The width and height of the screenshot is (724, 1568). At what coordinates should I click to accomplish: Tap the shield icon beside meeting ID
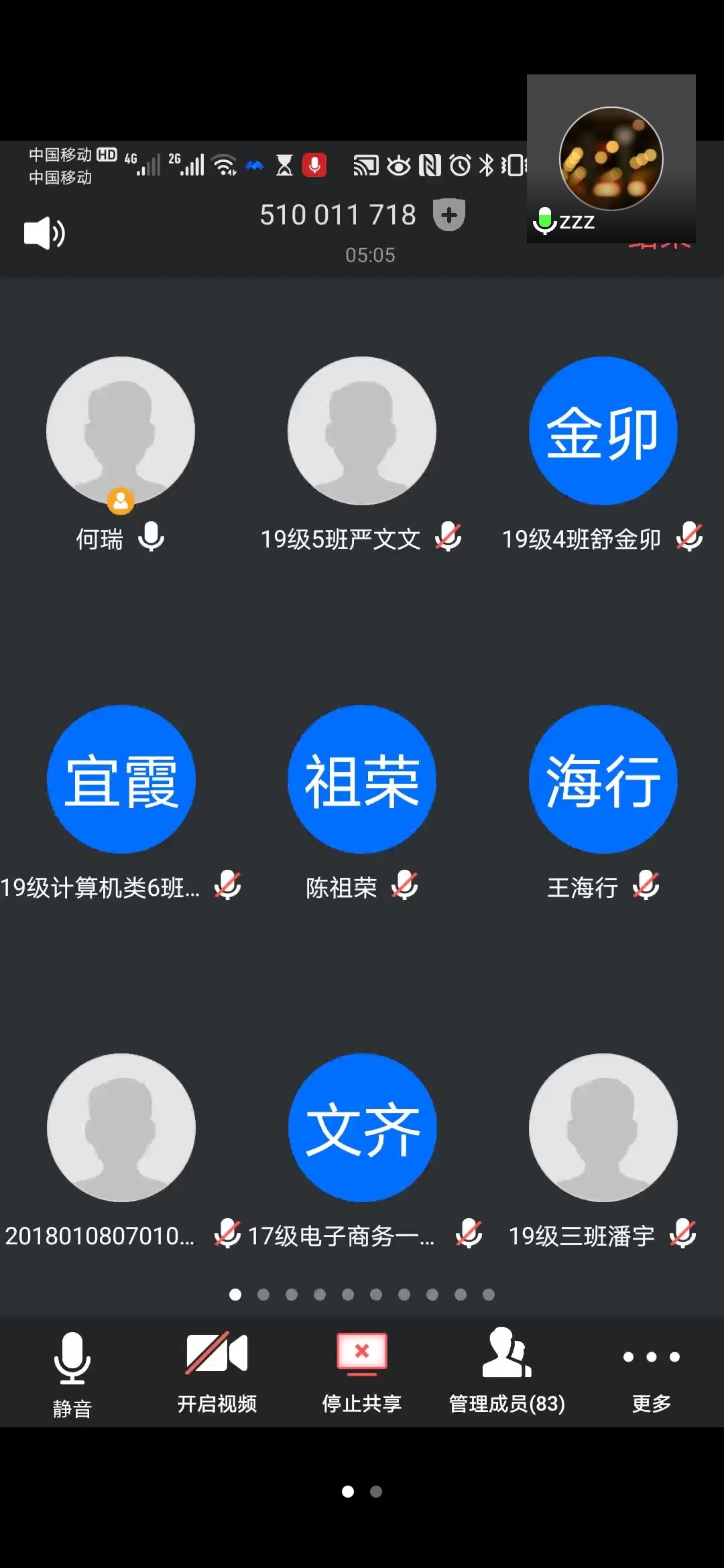pos(448,214)
